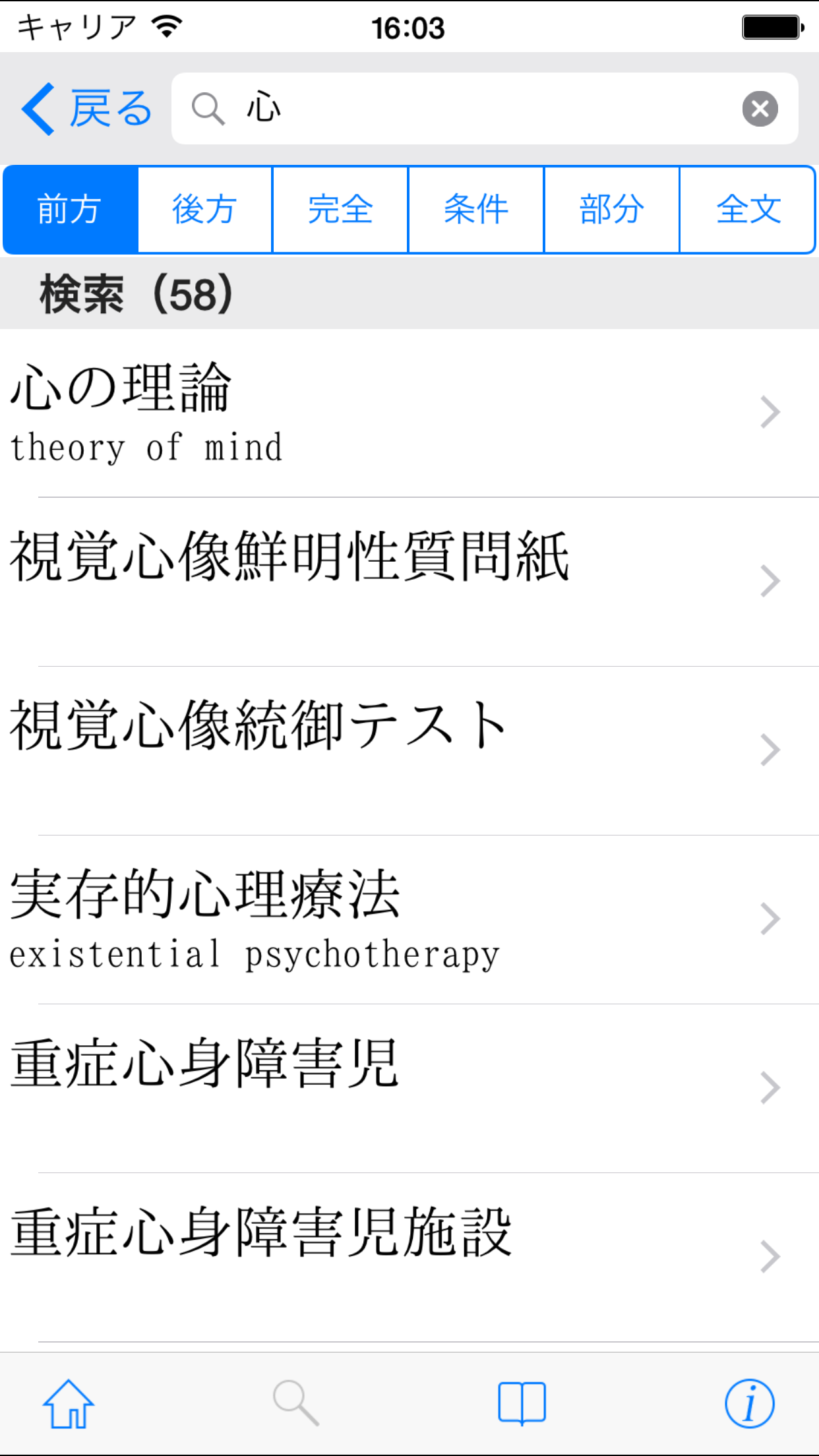Open the entry 重症心身障害児施設

point(396,1257)
